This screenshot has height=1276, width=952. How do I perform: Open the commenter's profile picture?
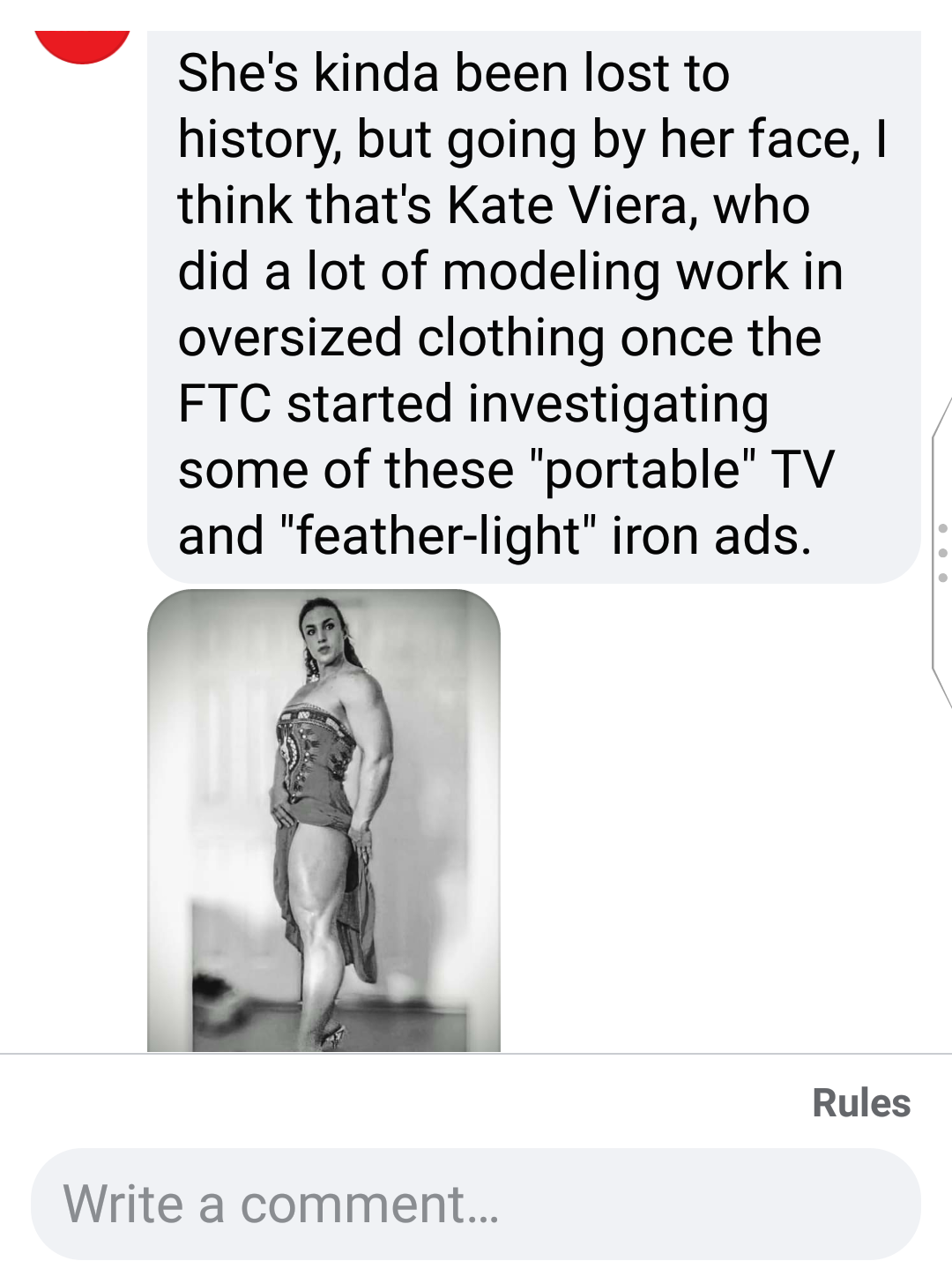[83, 44]
